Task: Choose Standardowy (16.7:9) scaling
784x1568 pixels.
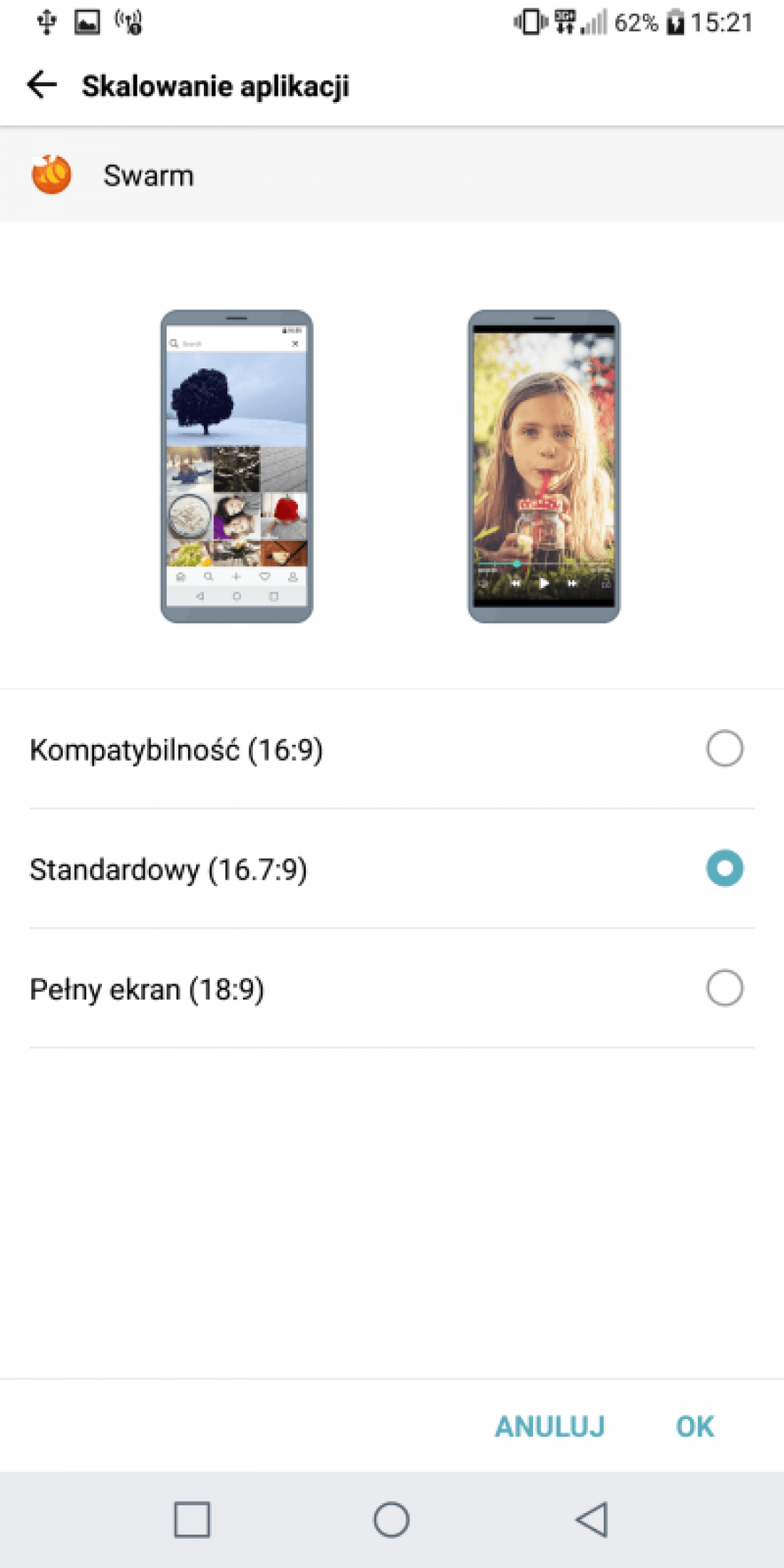Action: pyautogui.click(x=392, y=869)
